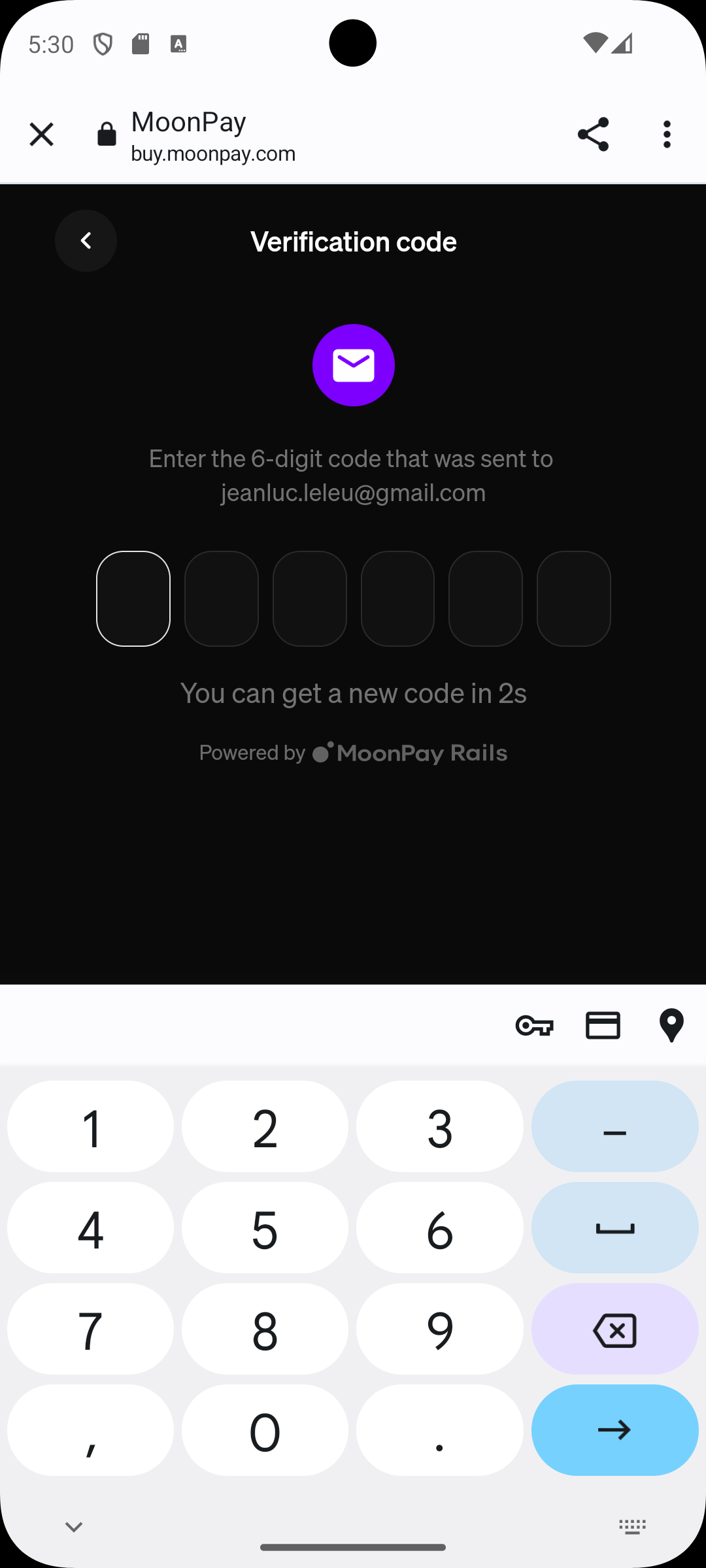The width and height of the screenshot is (706, 1568).
Task: Open saved payment cards icon
Action: [603, 1026]
